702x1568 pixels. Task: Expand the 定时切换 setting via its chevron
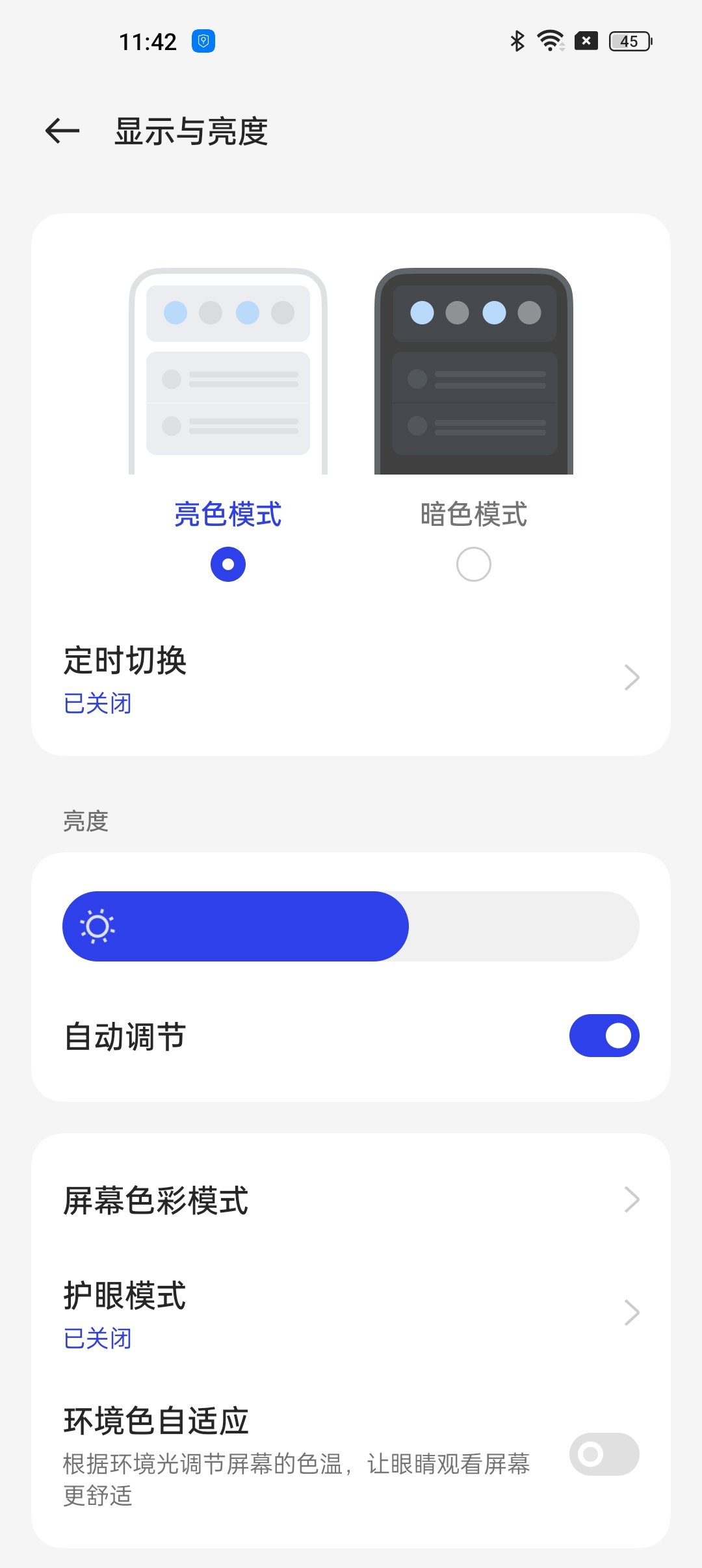(x=631, y=677)
